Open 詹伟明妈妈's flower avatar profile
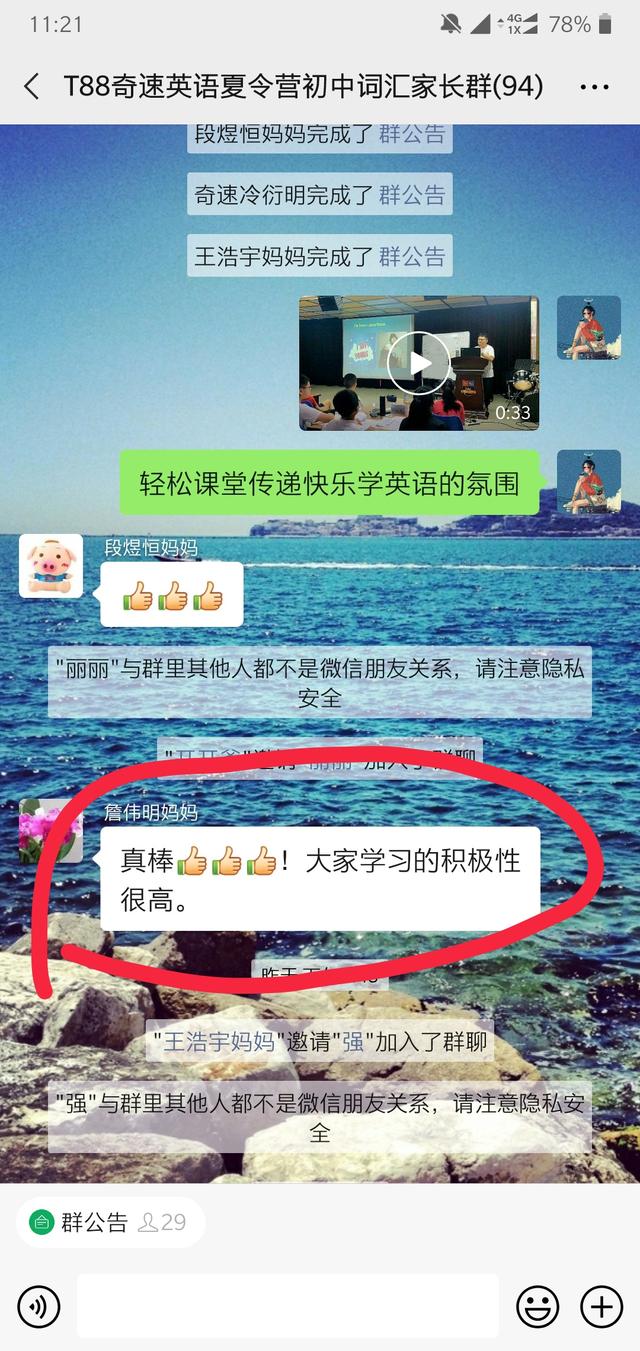The width and height of the screenshot is (640, 1351). coord(51,831)
